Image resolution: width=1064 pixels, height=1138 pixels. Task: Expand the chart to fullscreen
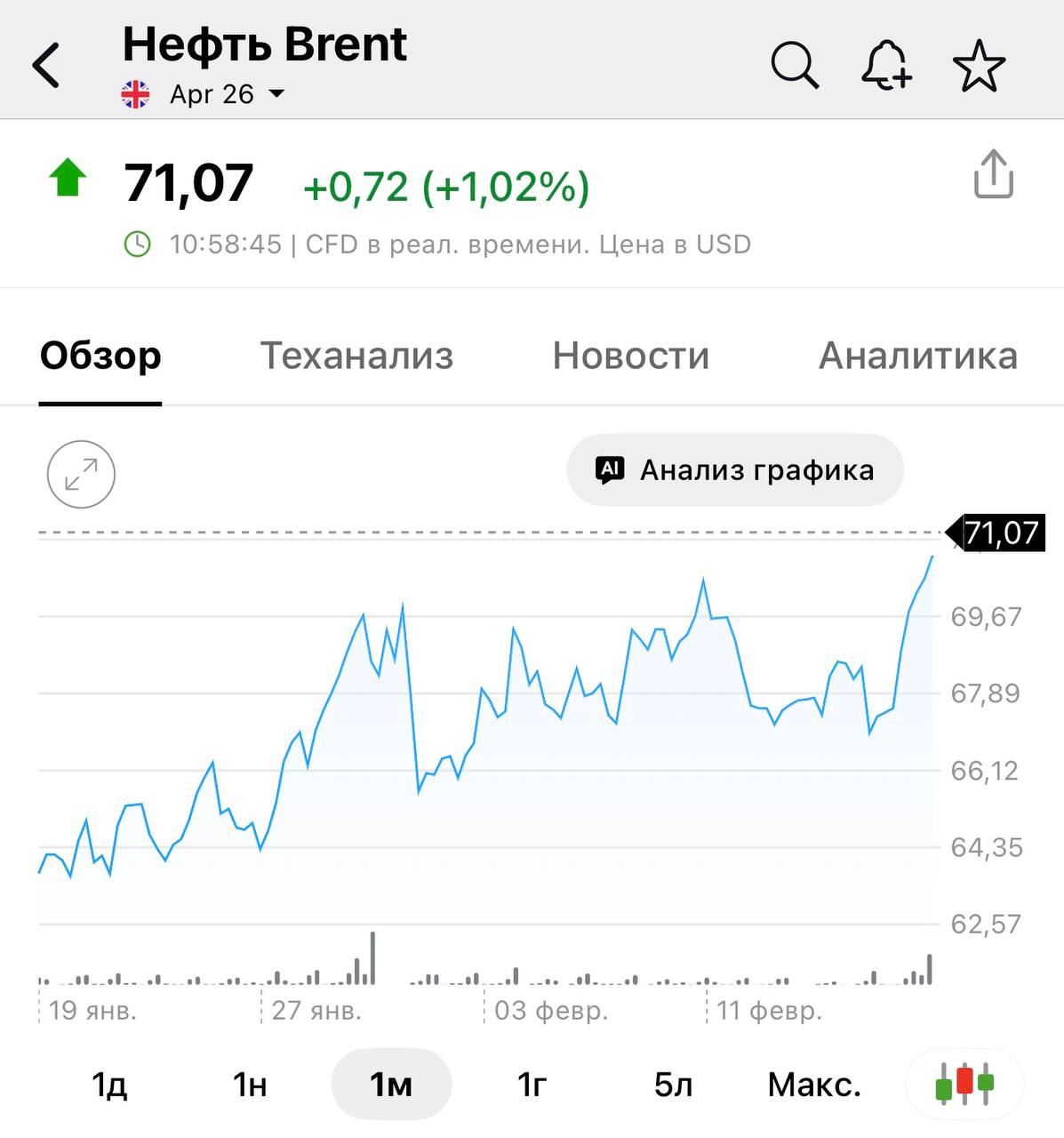point(80,474)
